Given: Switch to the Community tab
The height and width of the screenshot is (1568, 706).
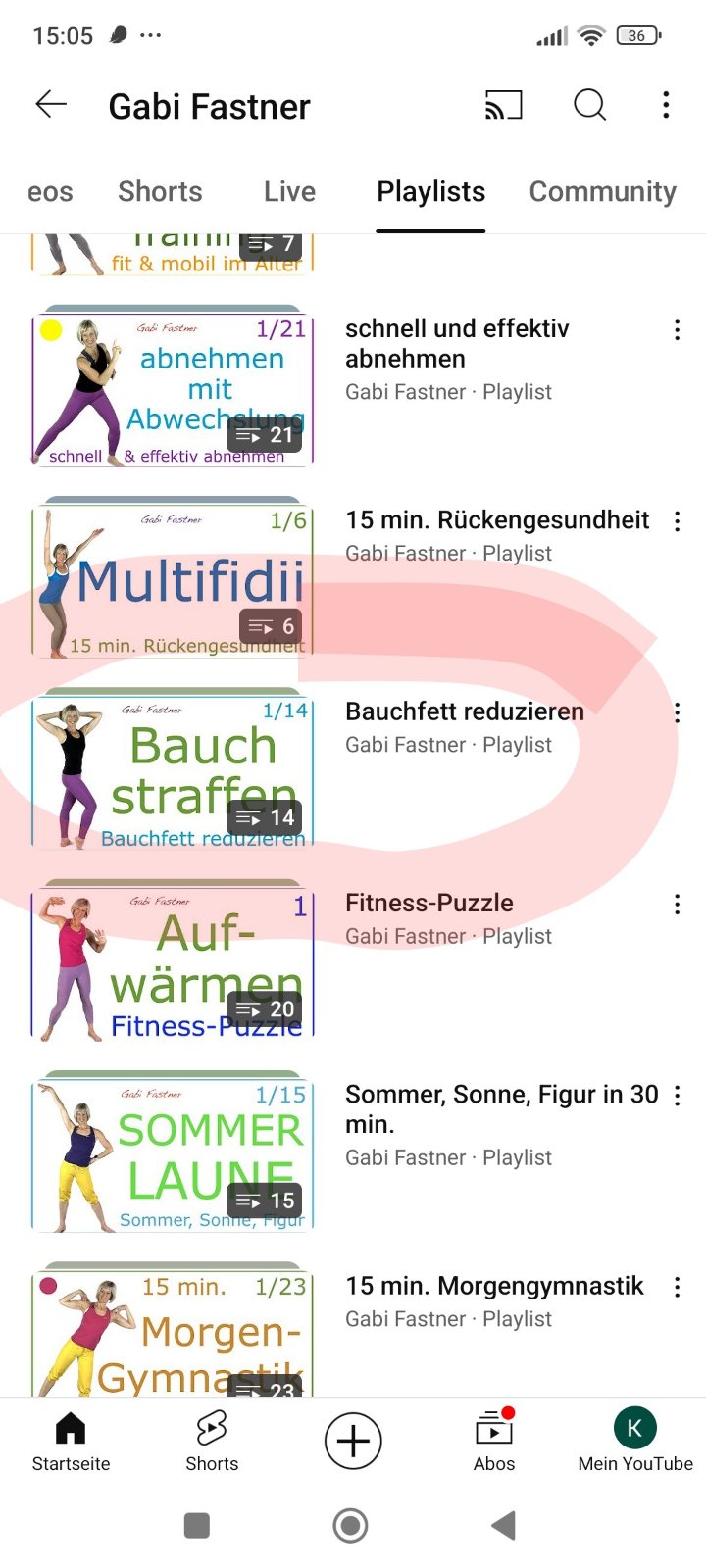Looking at the screenshot, I should tap(602, 192).
